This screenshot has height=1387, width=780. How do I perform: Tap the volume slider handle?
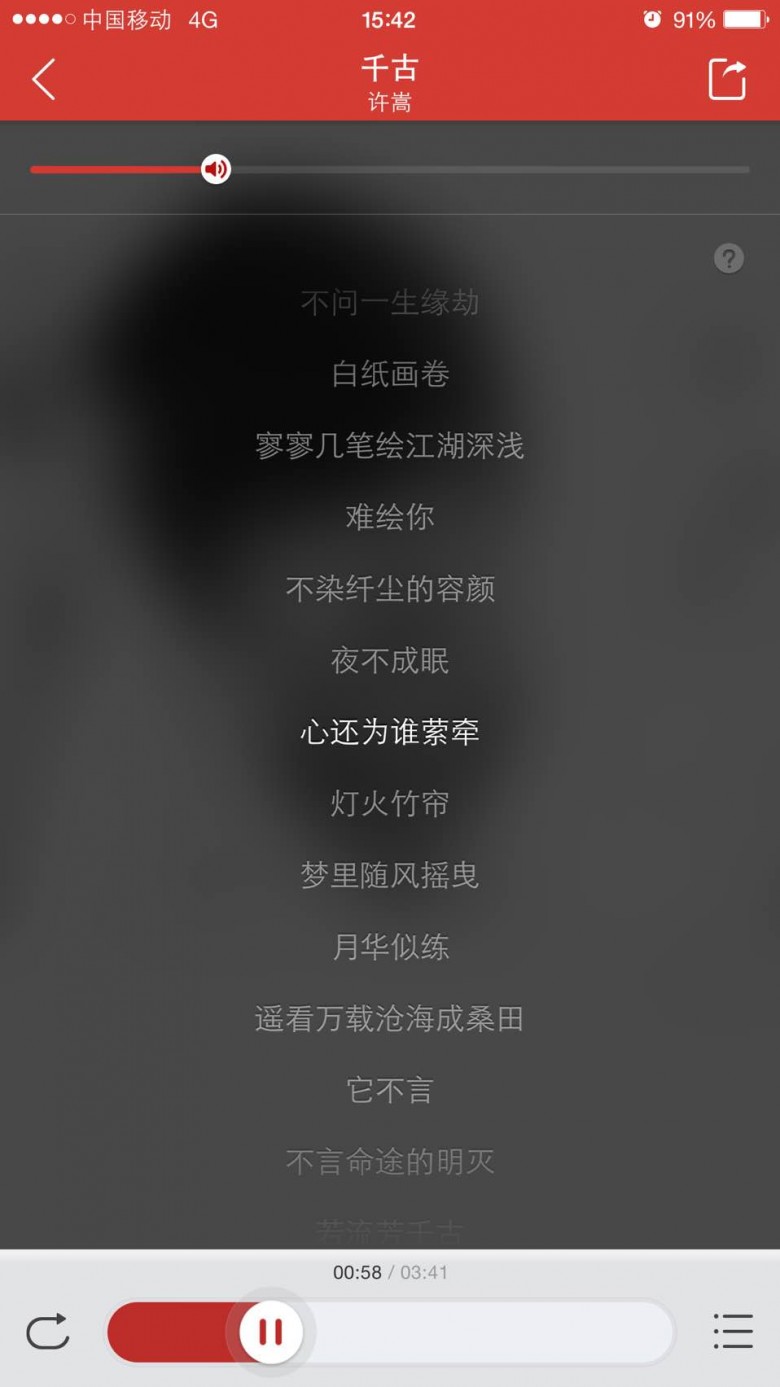[215, 169]
